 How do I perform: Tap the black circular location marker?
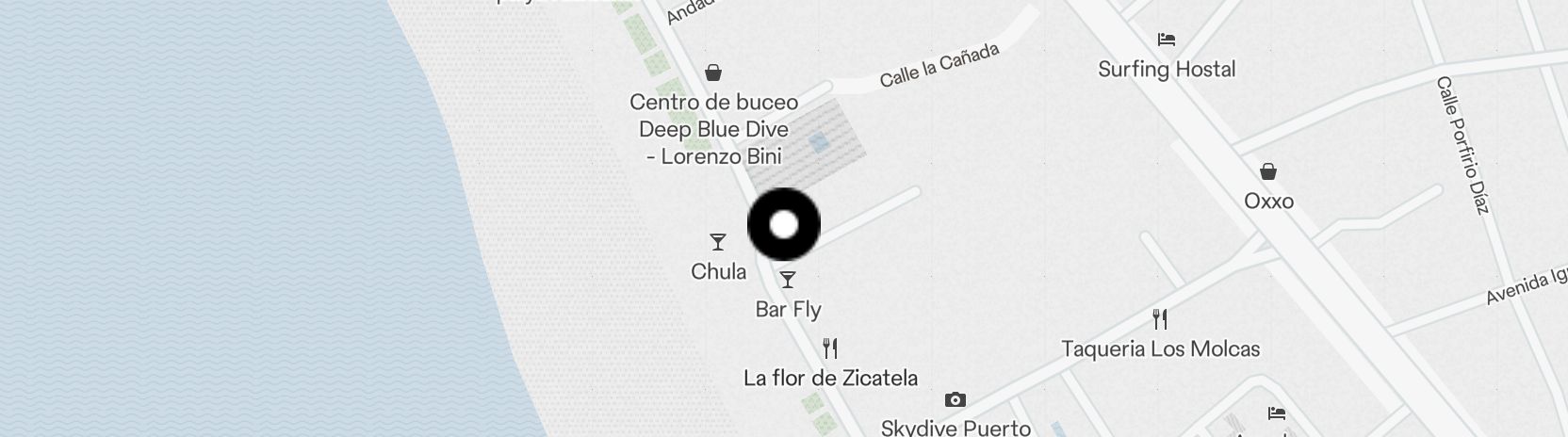pos(783,224)
